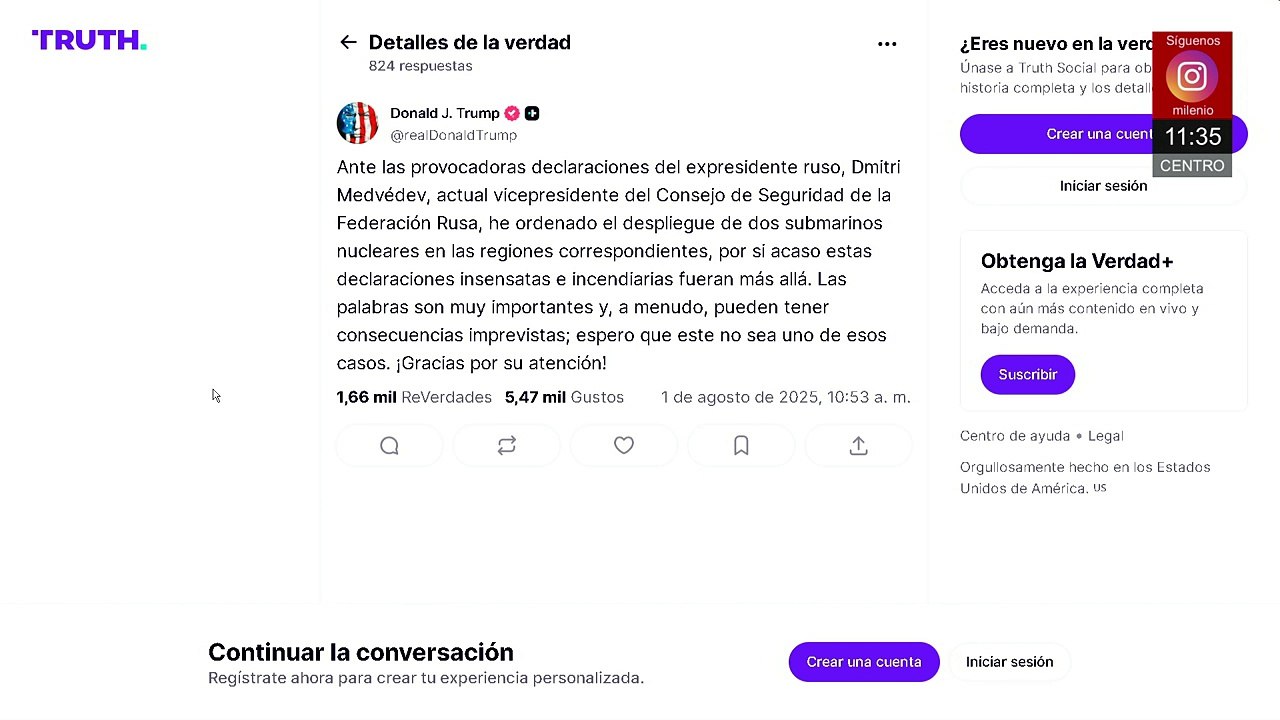This screenshot has height=720, width=1280.
Task: Open the three-dot overflow menu
Action: (887, 44)
